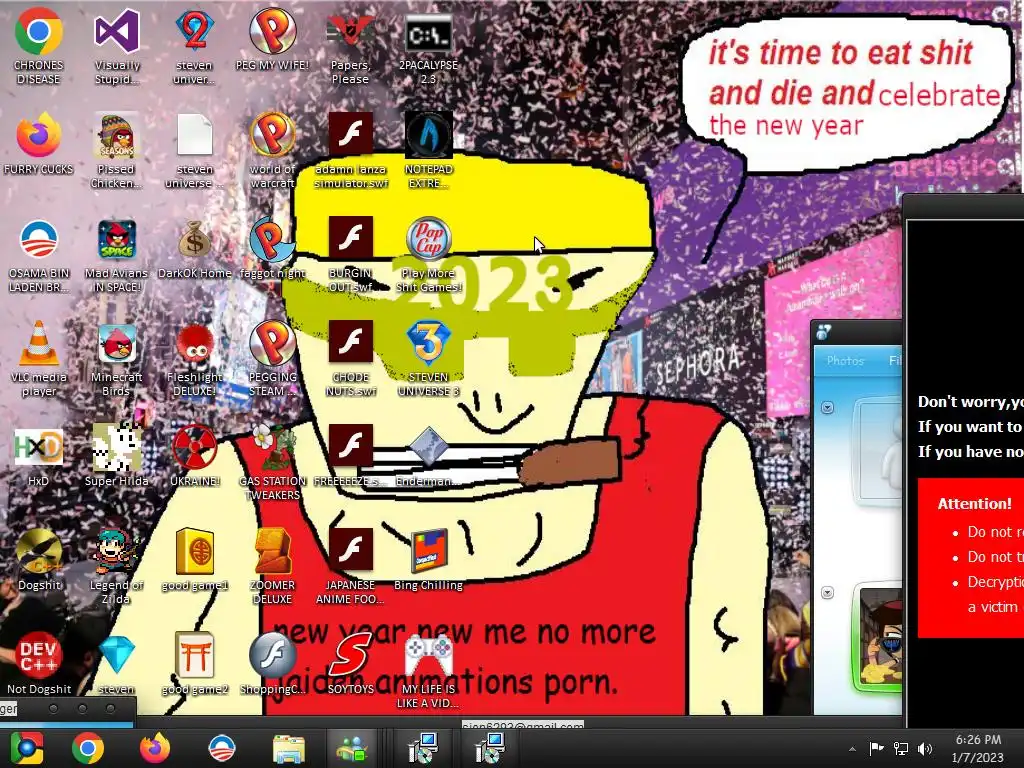This screenshot has width=1024, height=768.
Task: Show hidden tray icons arrow
Action: 852,748
